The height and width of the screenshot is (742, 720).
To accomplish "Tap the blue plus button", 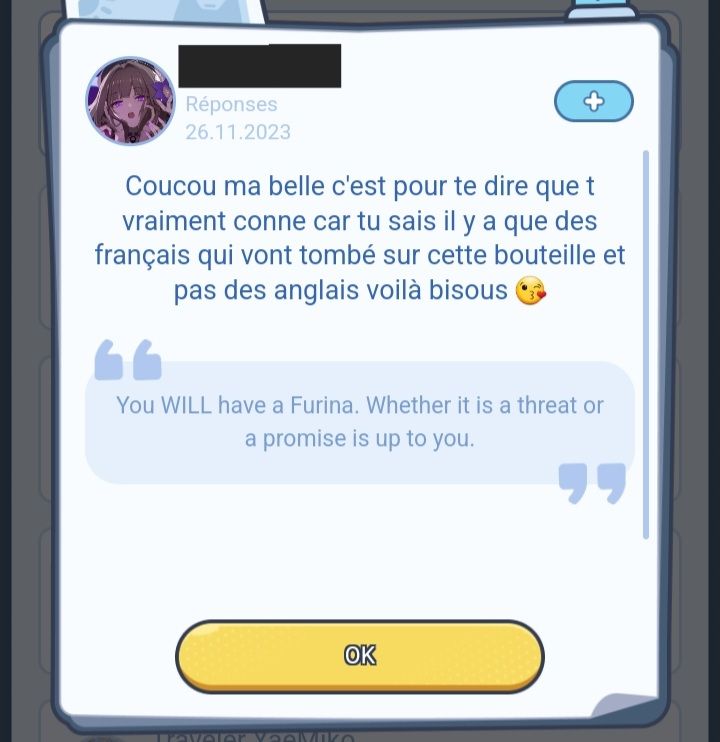I will click(x=593, y=101).
